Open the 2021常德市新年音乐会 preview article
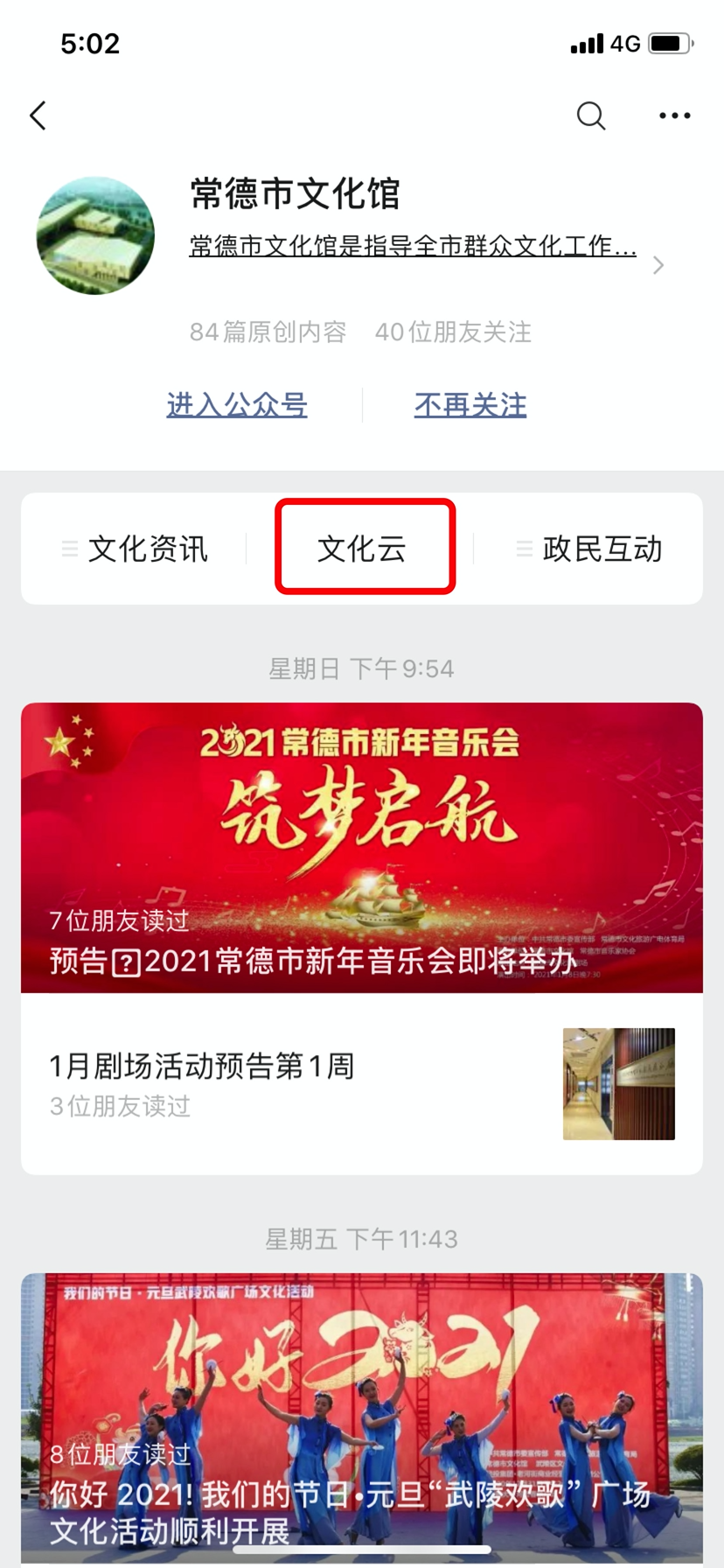Image resolution: width=724 pixels, height=1568 pixels. click(362, 847)
